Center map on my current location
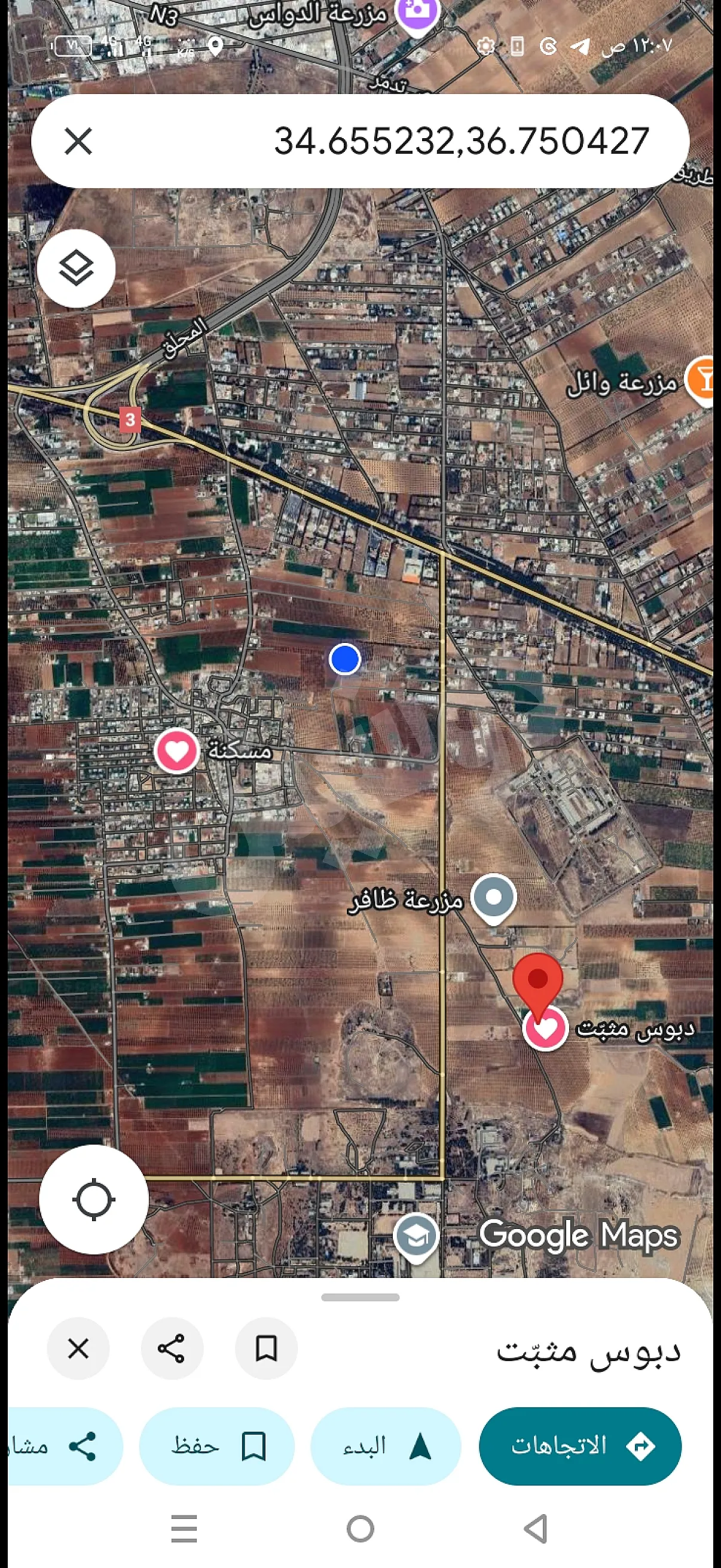 [x=94, y=1199]
